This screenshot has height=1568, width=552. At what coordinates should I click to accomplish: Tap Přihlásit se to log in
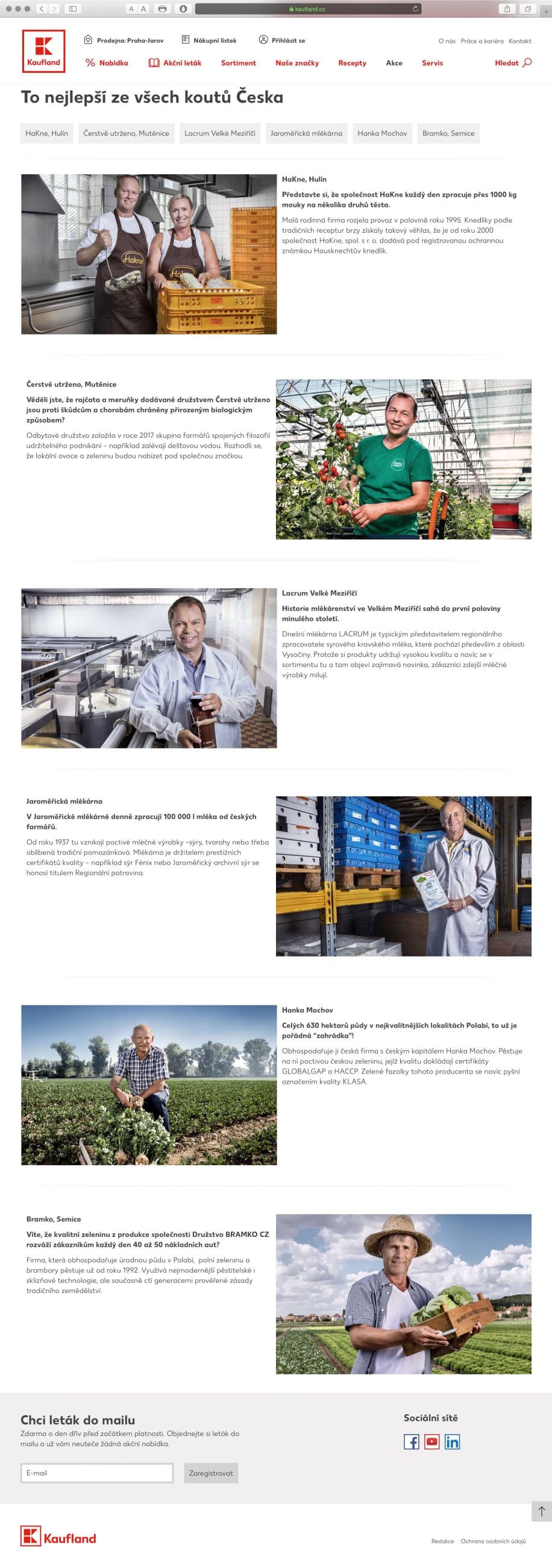pyautogui.click(x=282, y=40)
